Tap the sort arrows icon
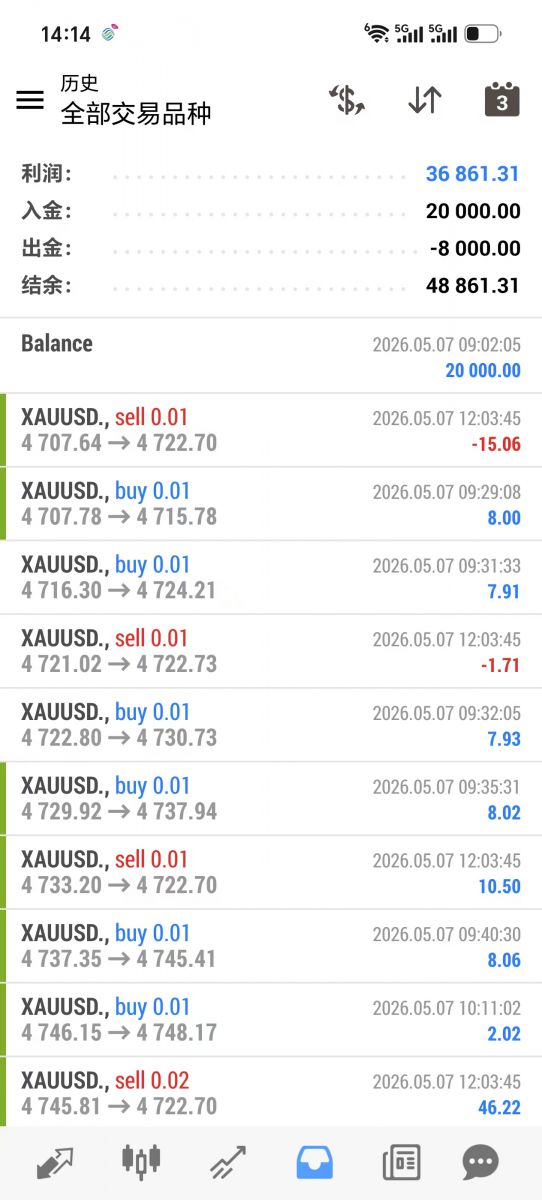542x1200 pixels. coord(425,100)
